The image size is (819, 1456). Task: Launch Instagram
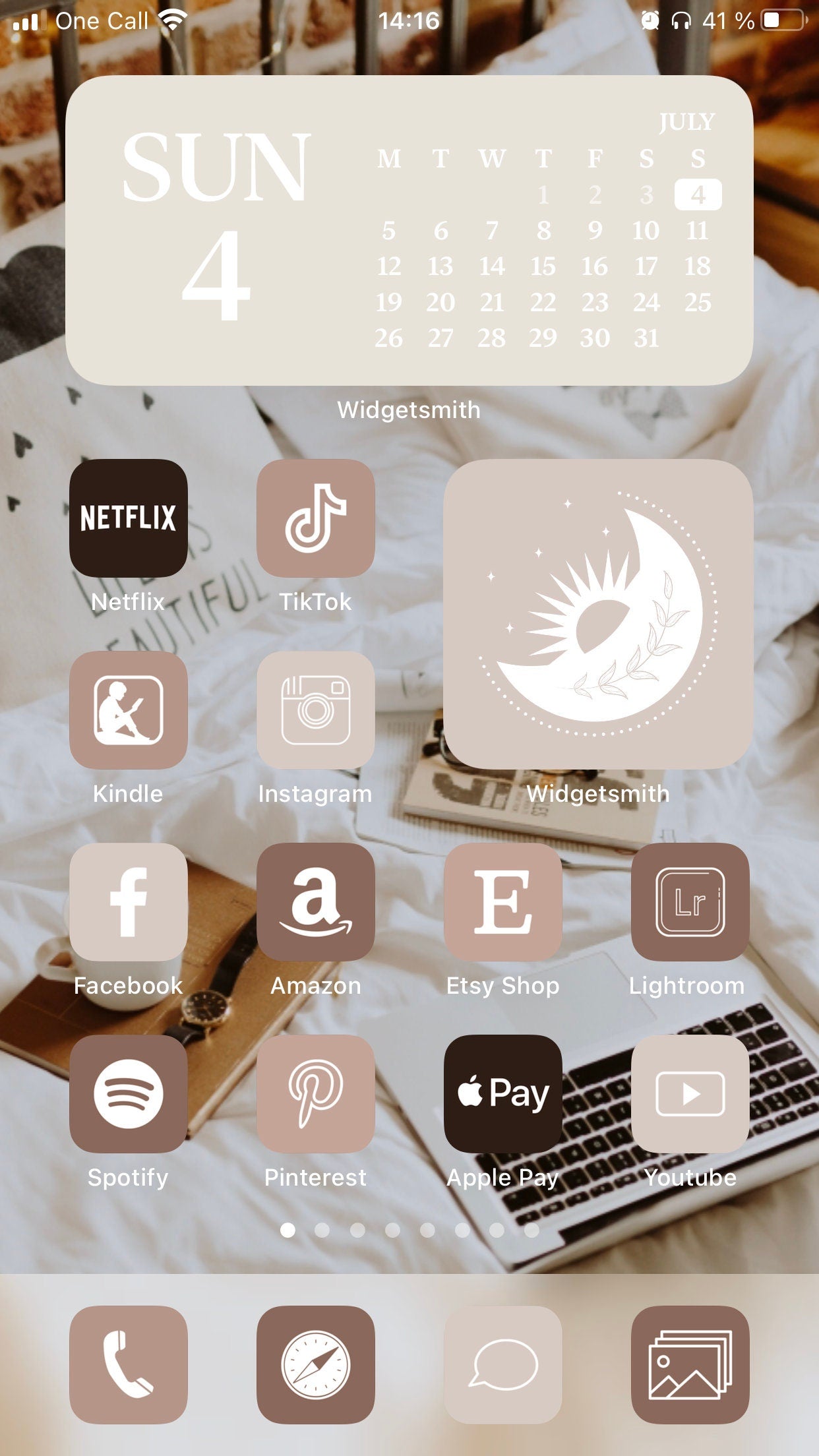316,710
